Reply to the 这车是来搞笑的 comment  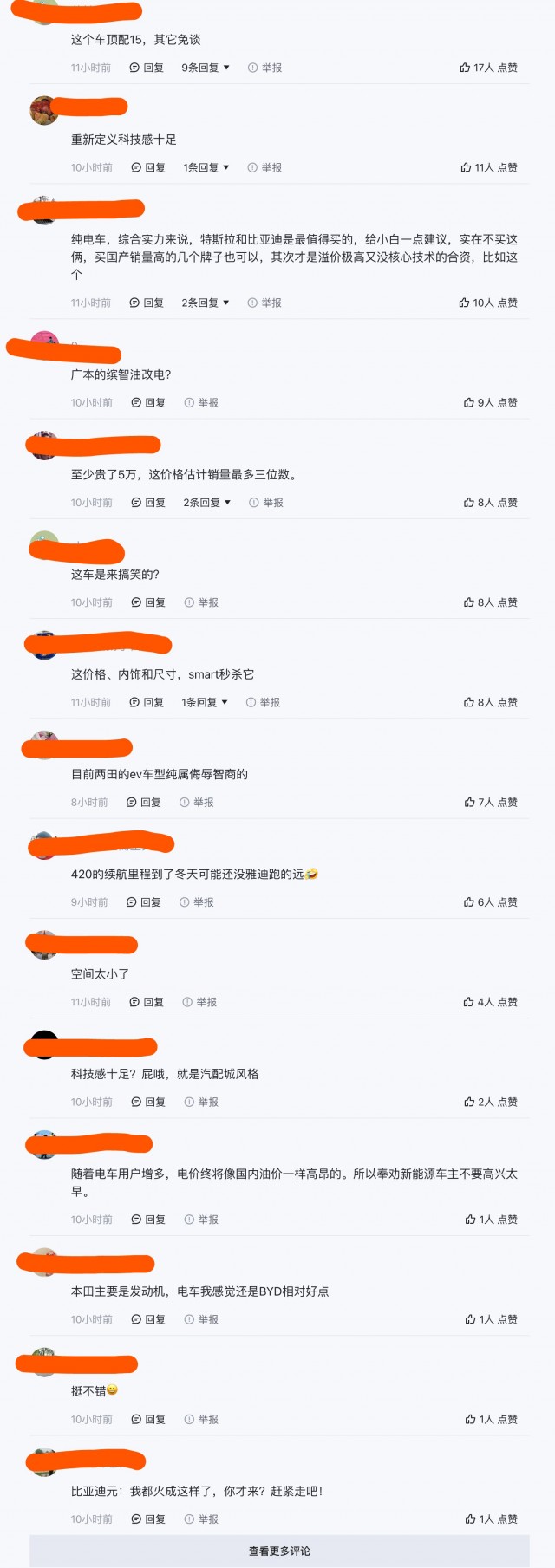(x=148, y=602)
